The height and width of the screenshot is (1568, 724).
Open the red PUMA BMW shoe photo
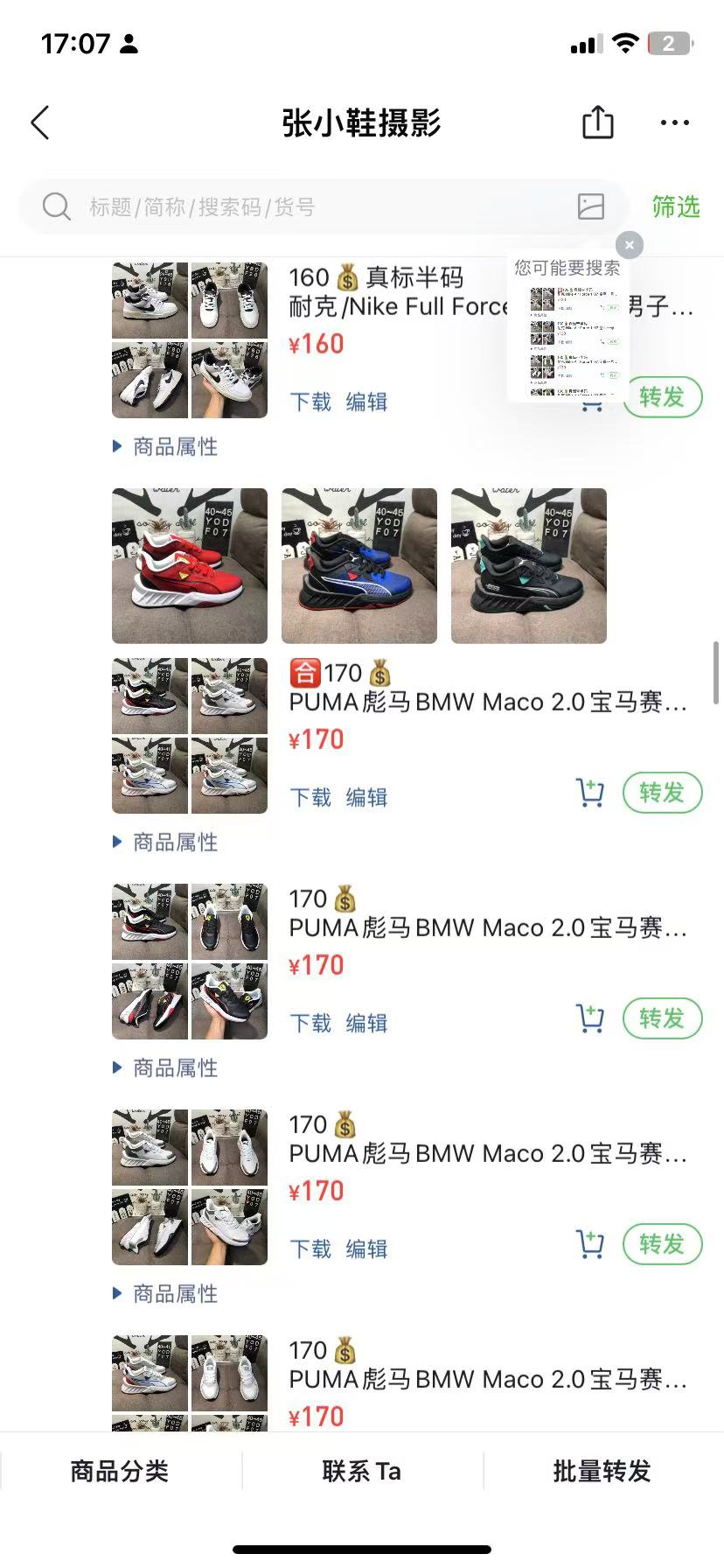click(x=190, y=566)
